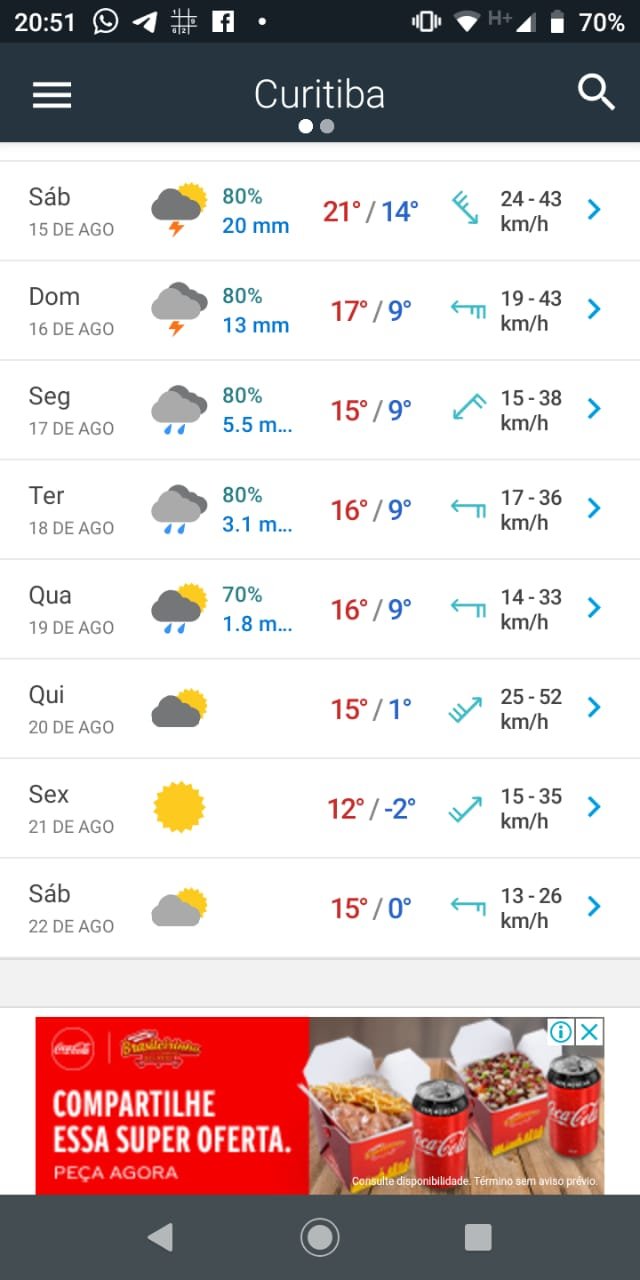This screenshot has width=640, height=1280.
Task: Open forecast for Dom 16 de Ago
Action: [x=320, y=310]
